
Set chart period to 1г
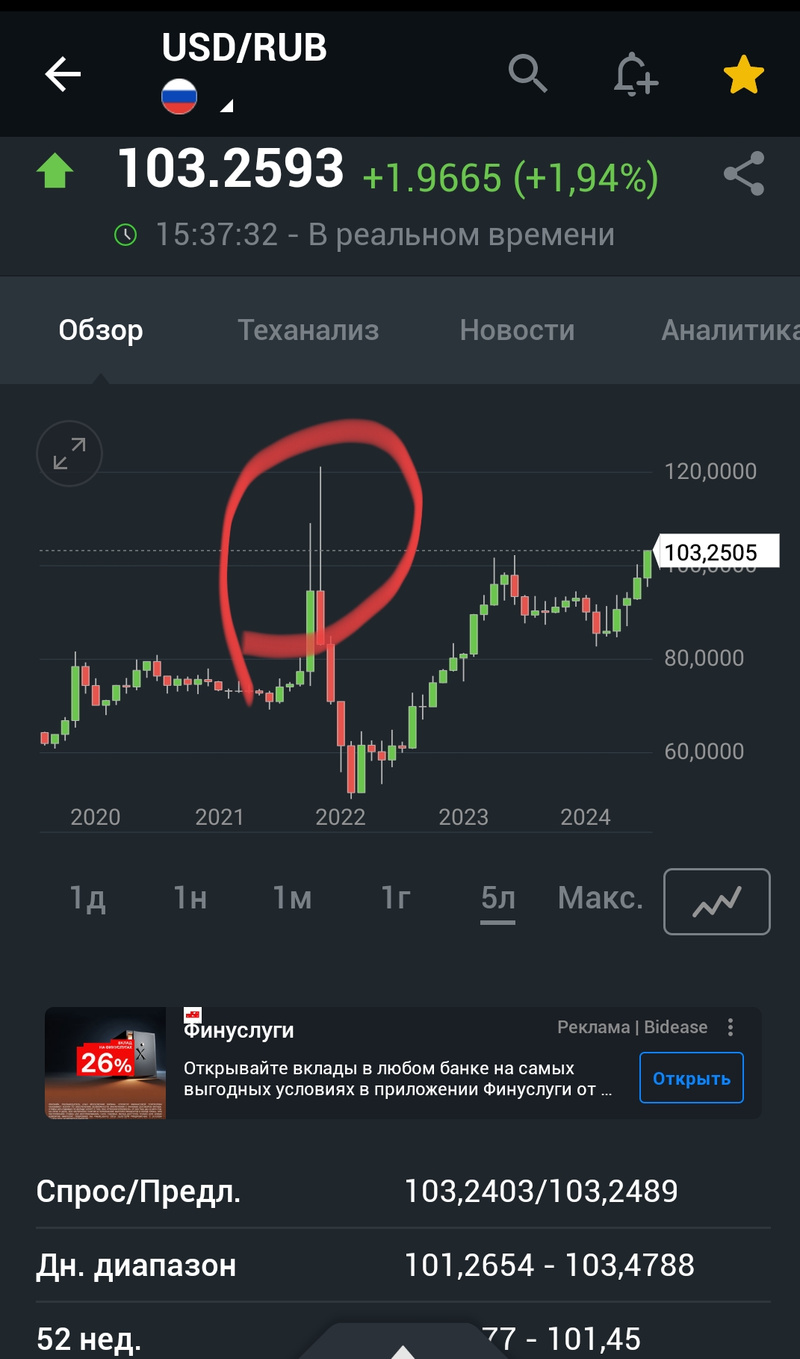pyautogui.click(x=396, y=898)
